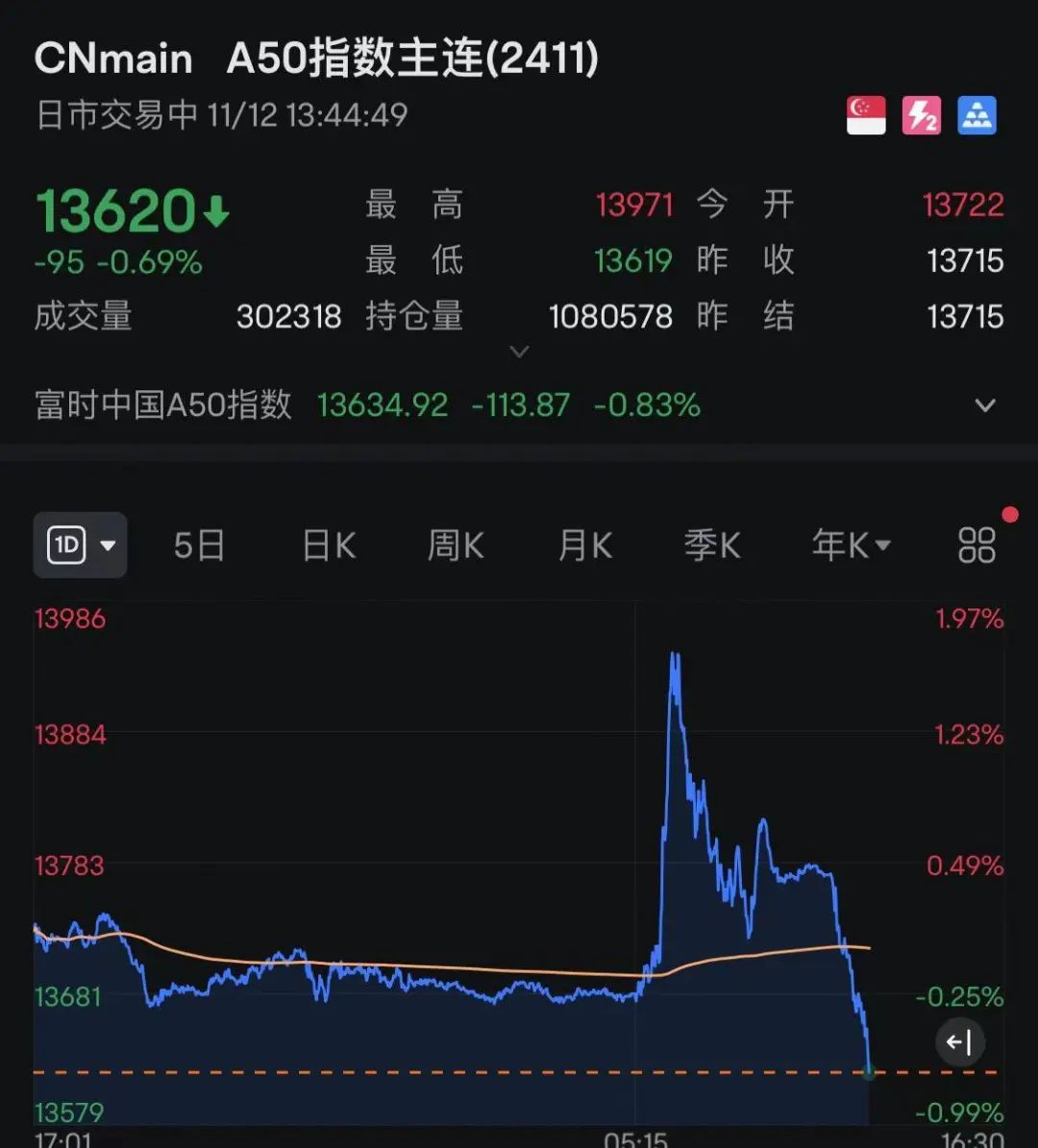Enable the 月K monthly chart view
The width and height of the screenshot is (1038, 1148).
[583, 545]
